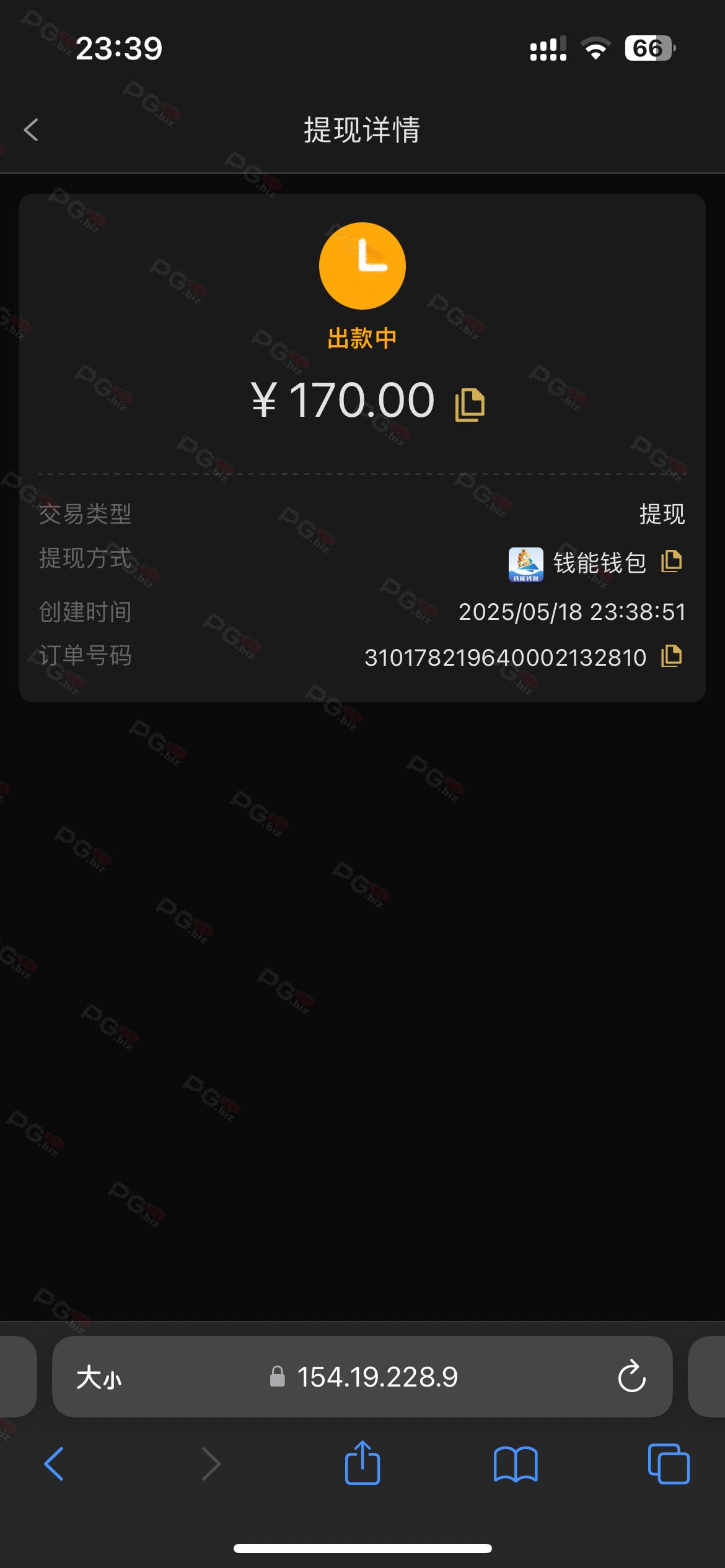Open the Safari bookmarks
Screen dimensions: 725x1568
click(x=516, y=1465)
